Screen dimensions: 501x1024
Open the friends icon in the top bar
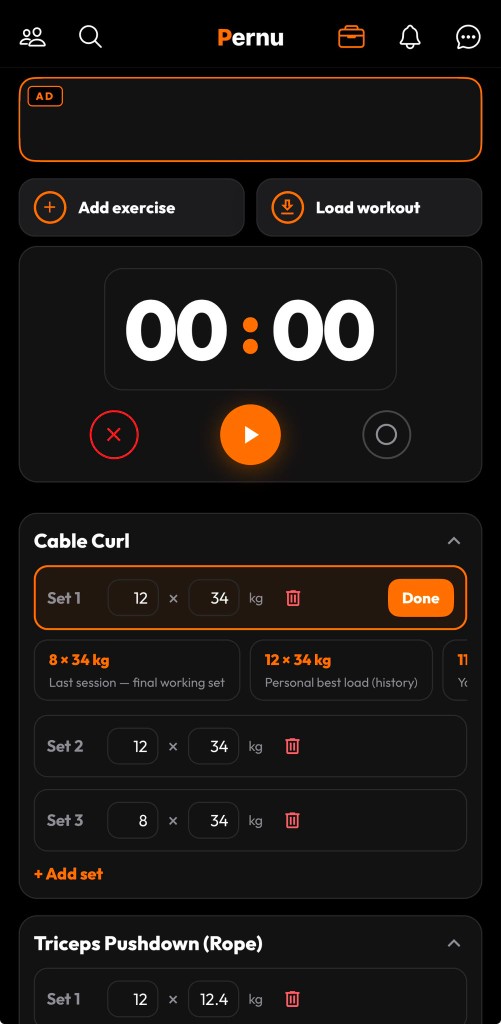pyautogui.click(x=33, y=37)
